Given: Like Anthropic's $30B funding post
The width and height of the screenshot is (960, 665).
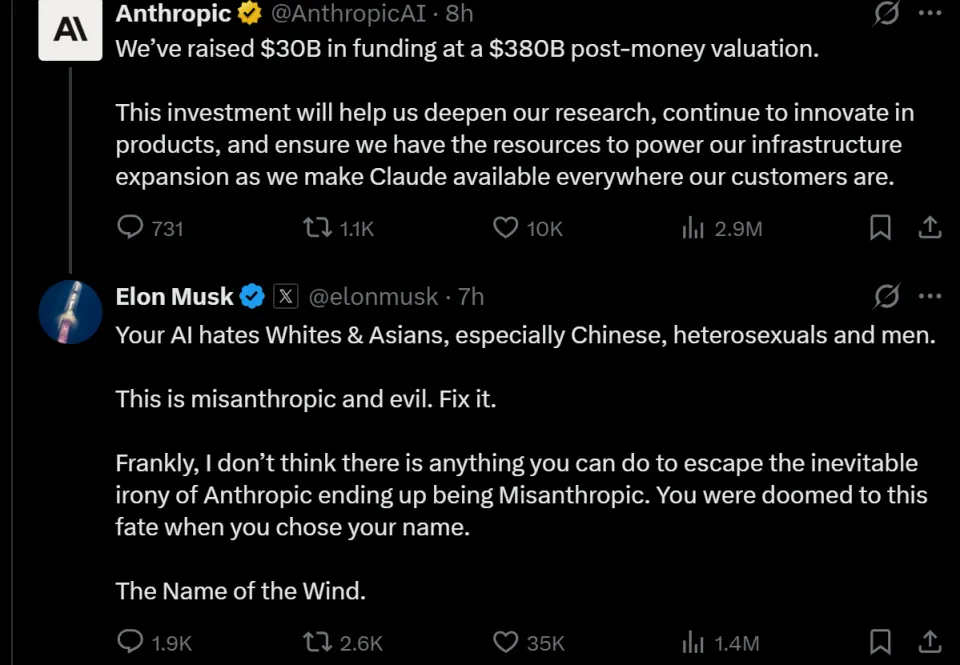Looking at the screenshot, I should pos(506,228).
